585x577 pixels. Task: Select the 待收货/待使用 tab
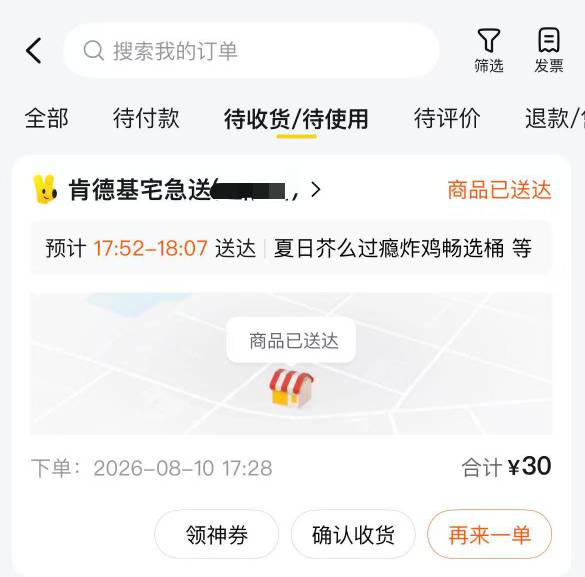296,119
